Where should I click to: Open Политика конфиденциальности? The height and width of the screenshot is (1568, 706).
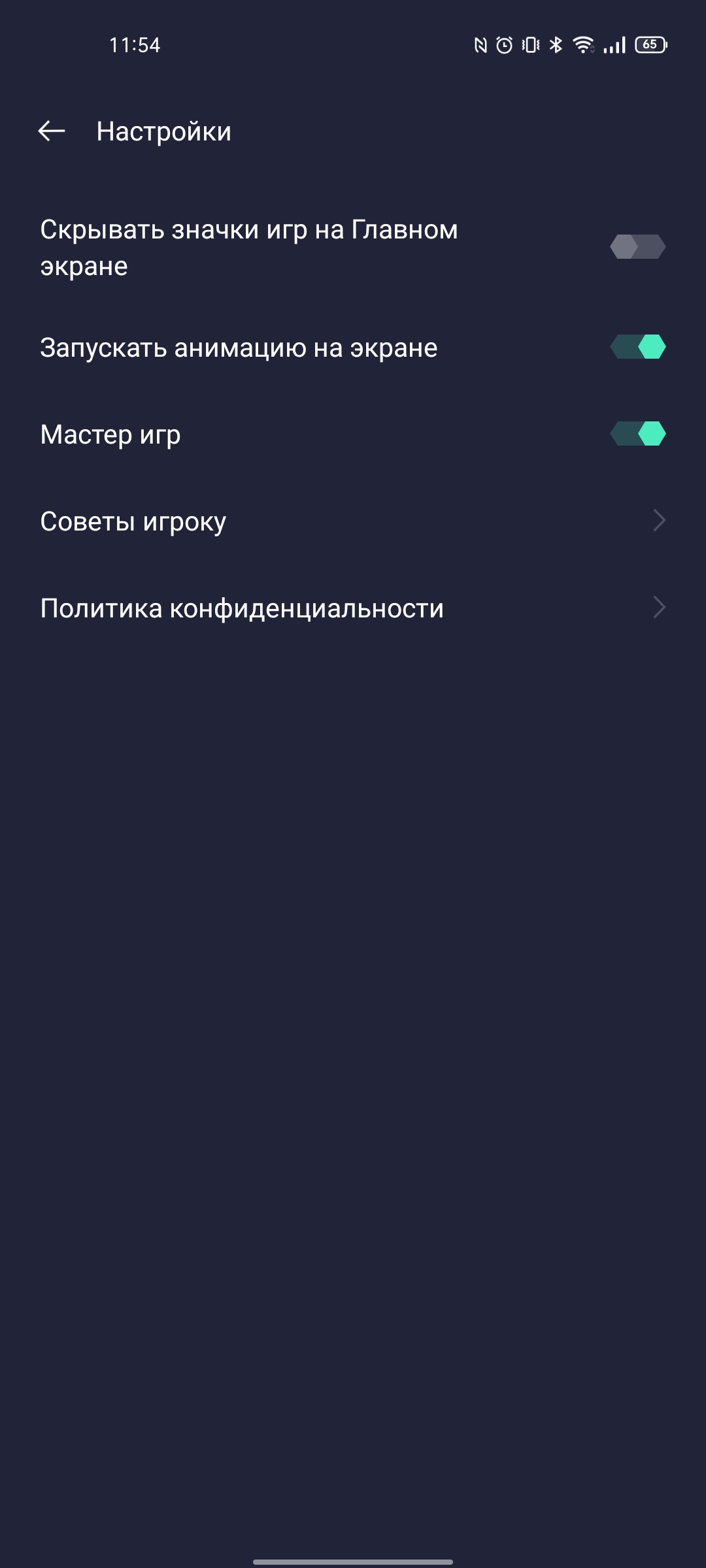point(353,608)
